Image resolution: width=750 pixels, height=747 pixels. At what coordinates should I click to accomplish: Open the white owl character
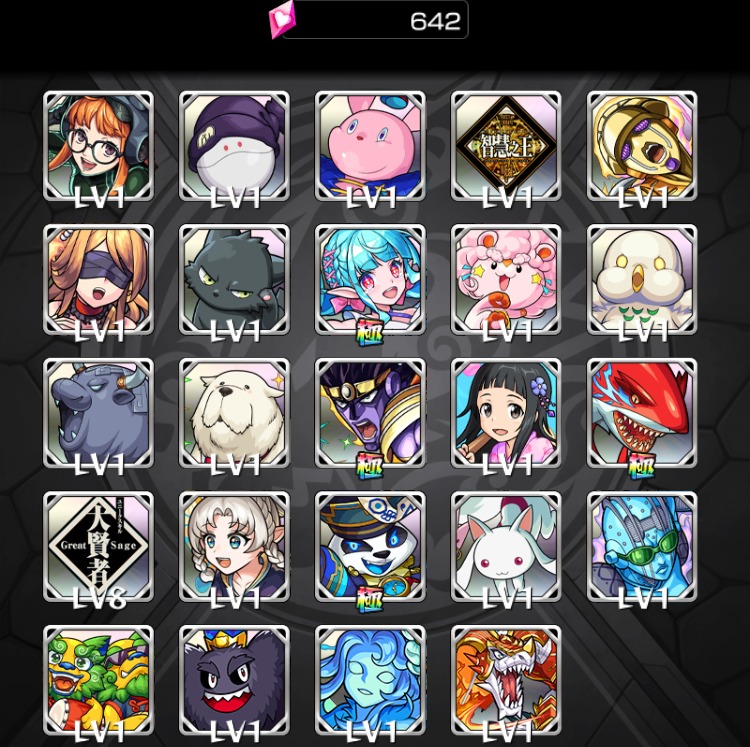pyautogui.click(x=642, y=279)
